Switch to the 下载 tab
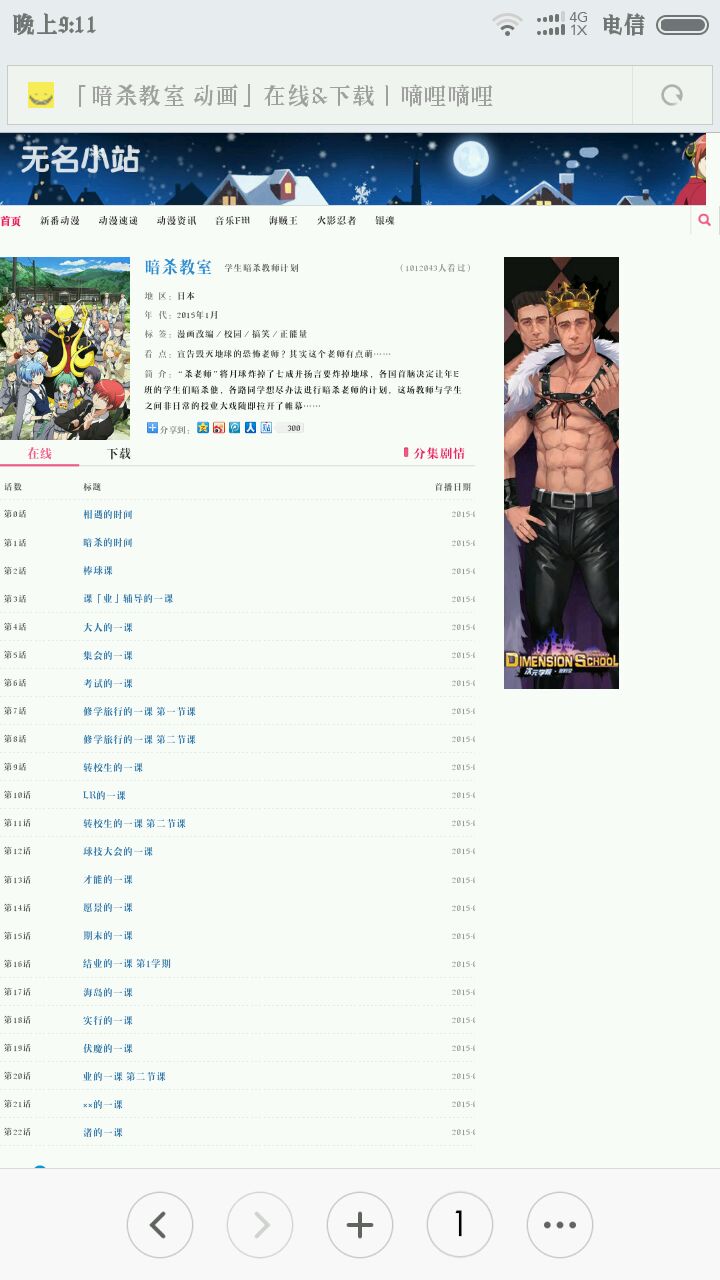This screenshot has width=720, height=1280. point(119,454)
